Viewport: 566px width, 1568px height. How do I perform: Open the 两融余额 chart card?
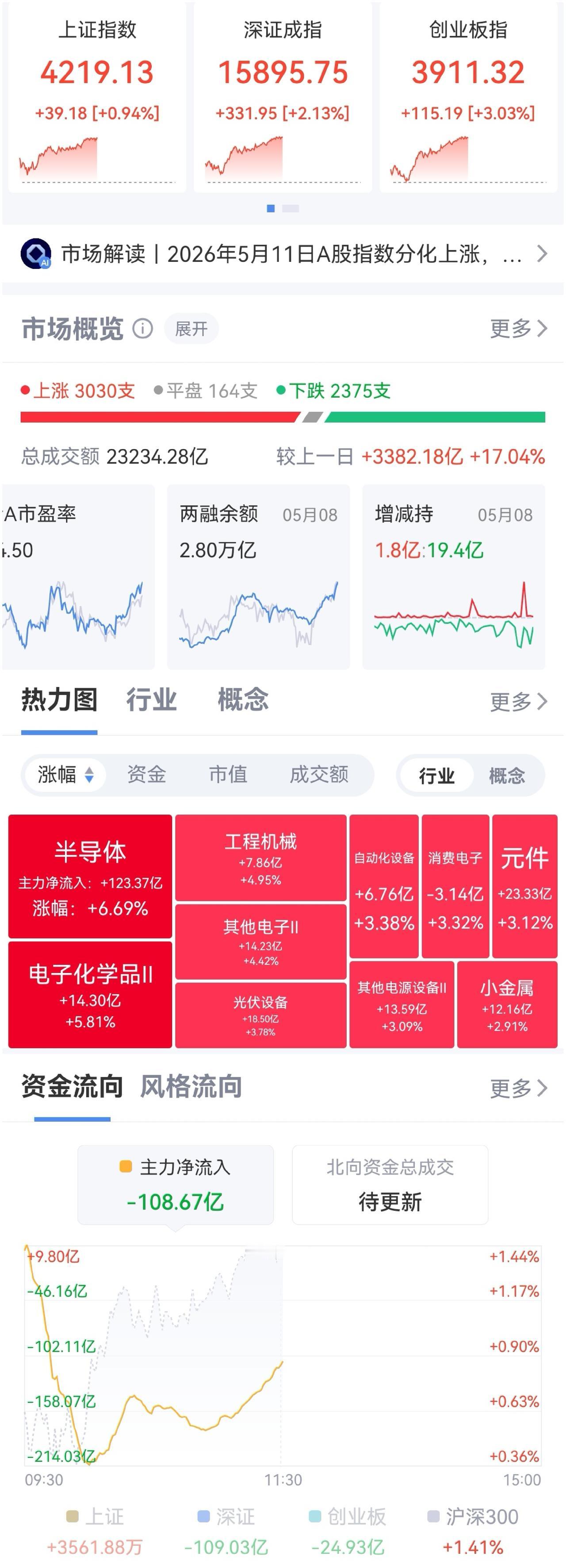coord(258,576)
